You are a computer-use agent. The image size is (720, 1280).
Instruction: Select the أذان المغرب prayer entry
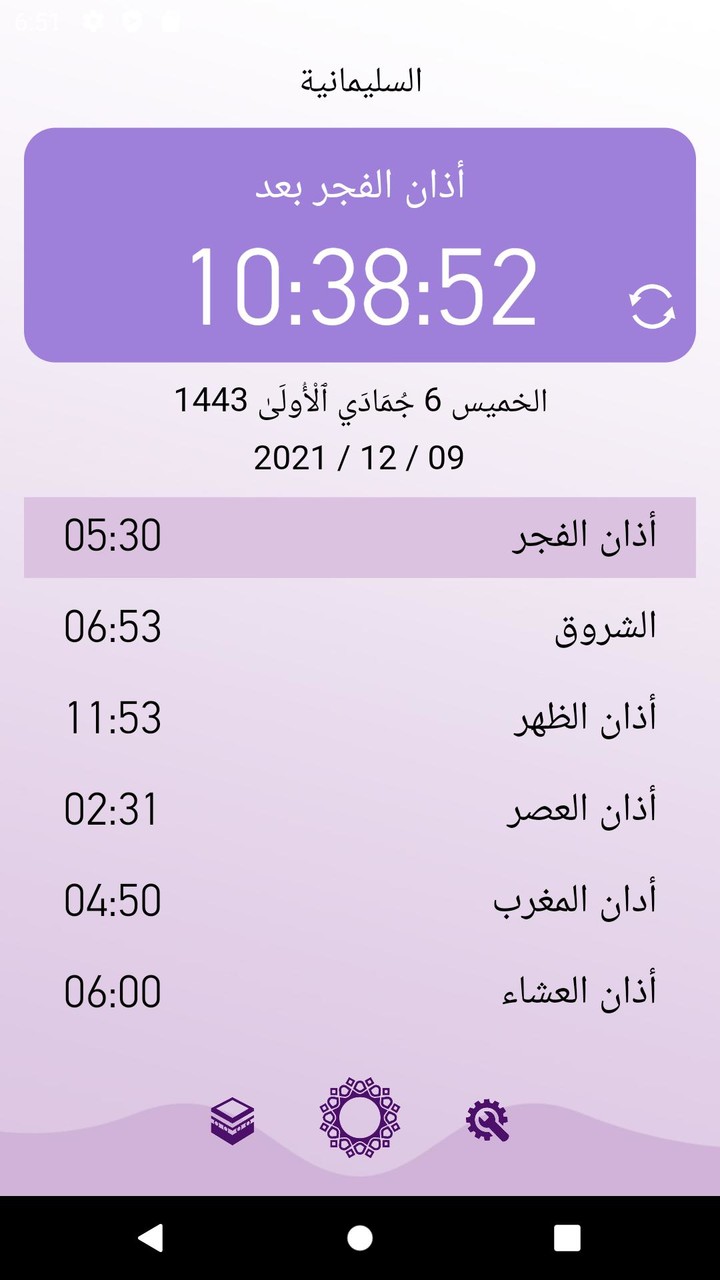(x=360, y=900)
